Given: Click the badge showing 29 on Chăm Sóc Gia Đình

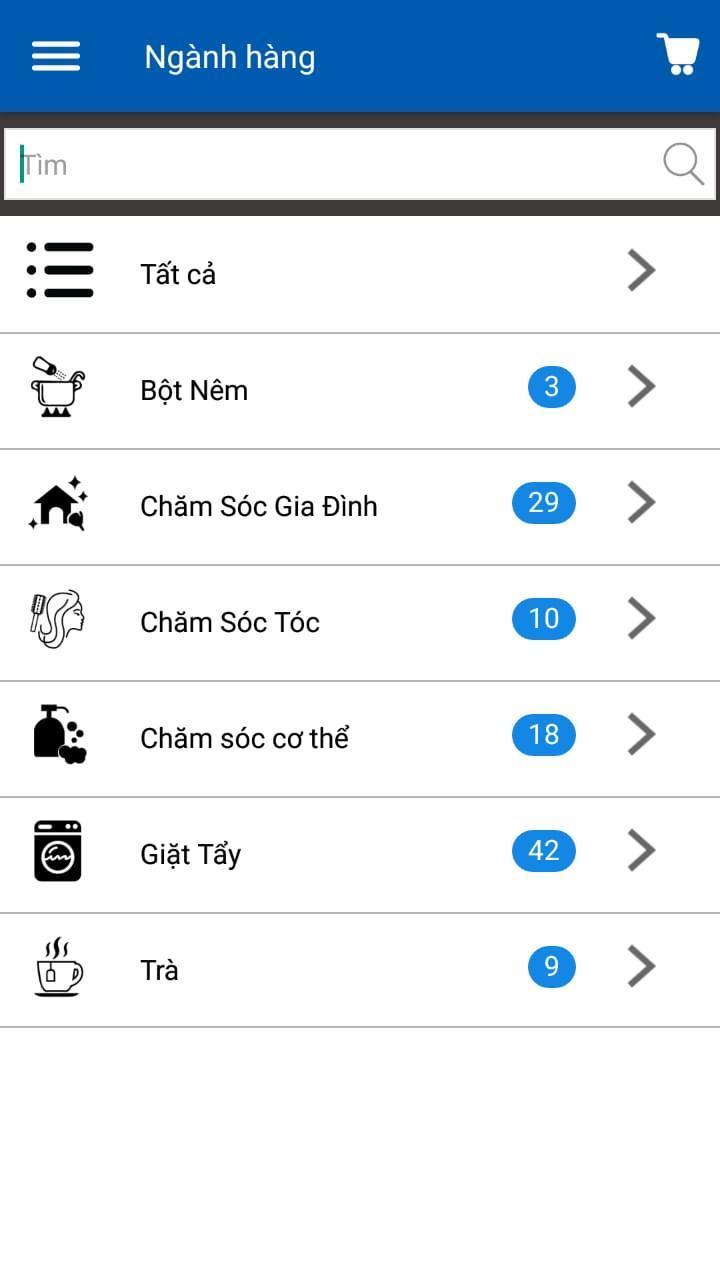Looking at the screenshot, I should pyautogui.click(x=543, y=503).
